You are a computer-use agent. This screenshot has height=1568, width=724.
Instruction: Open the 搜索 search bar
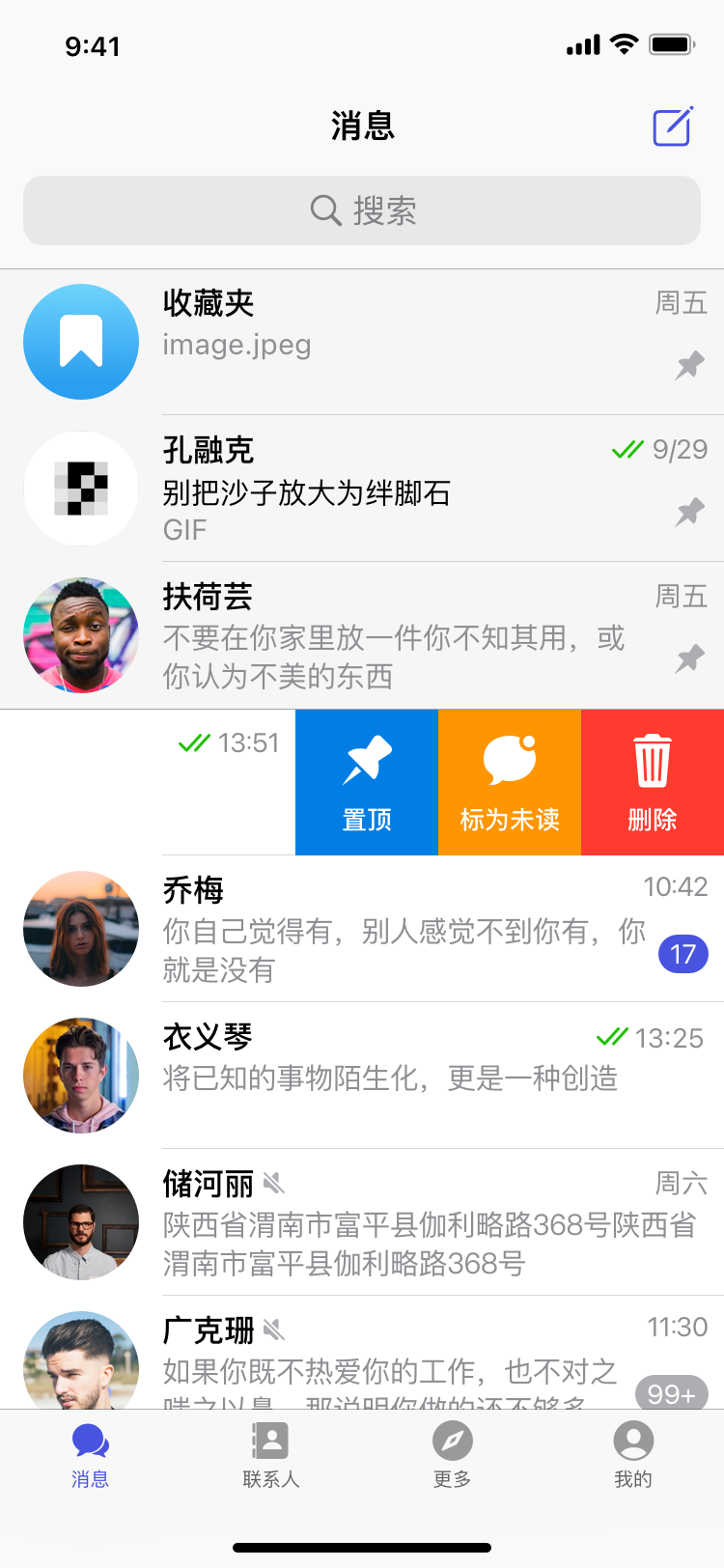[362, 210]
